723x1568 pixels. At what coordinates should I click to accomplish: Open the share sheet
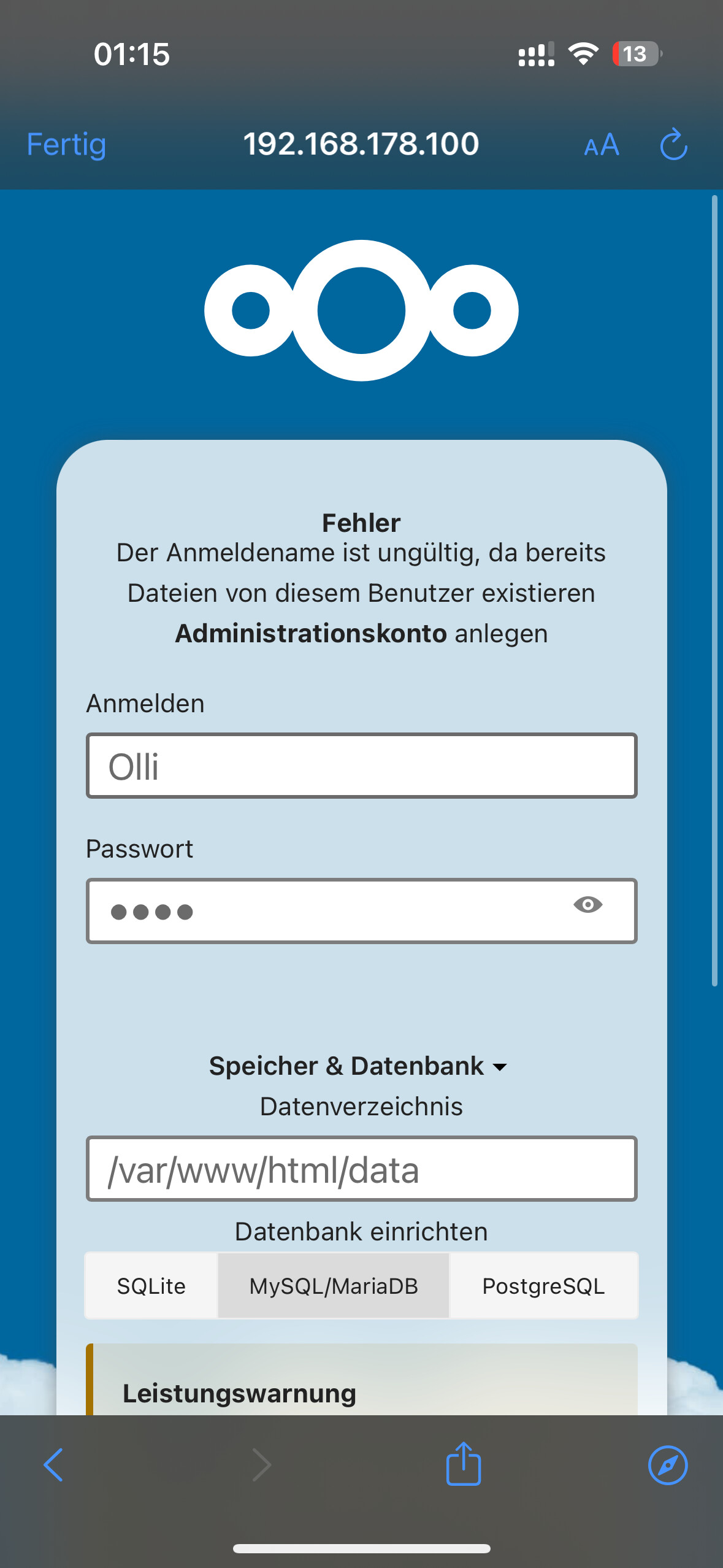click(x=464, y=1463)
